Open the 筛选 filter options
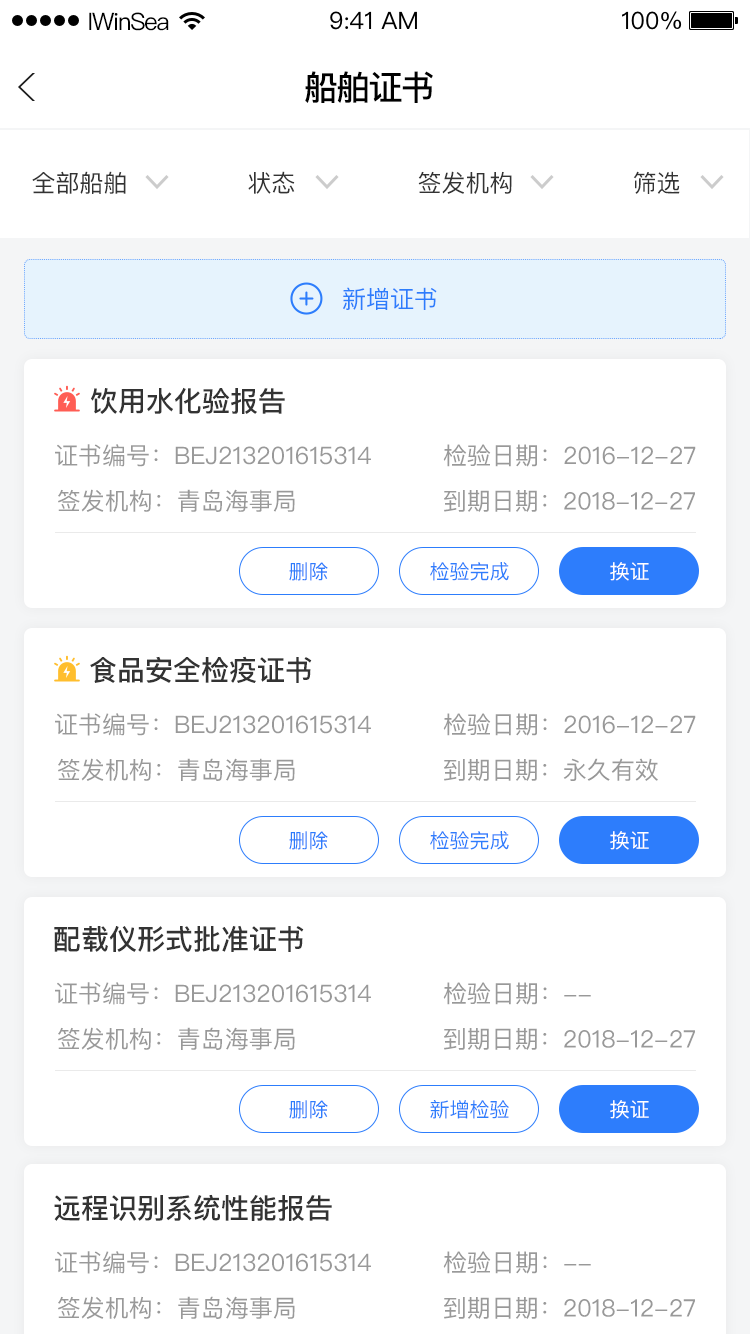 coord(677,183)
